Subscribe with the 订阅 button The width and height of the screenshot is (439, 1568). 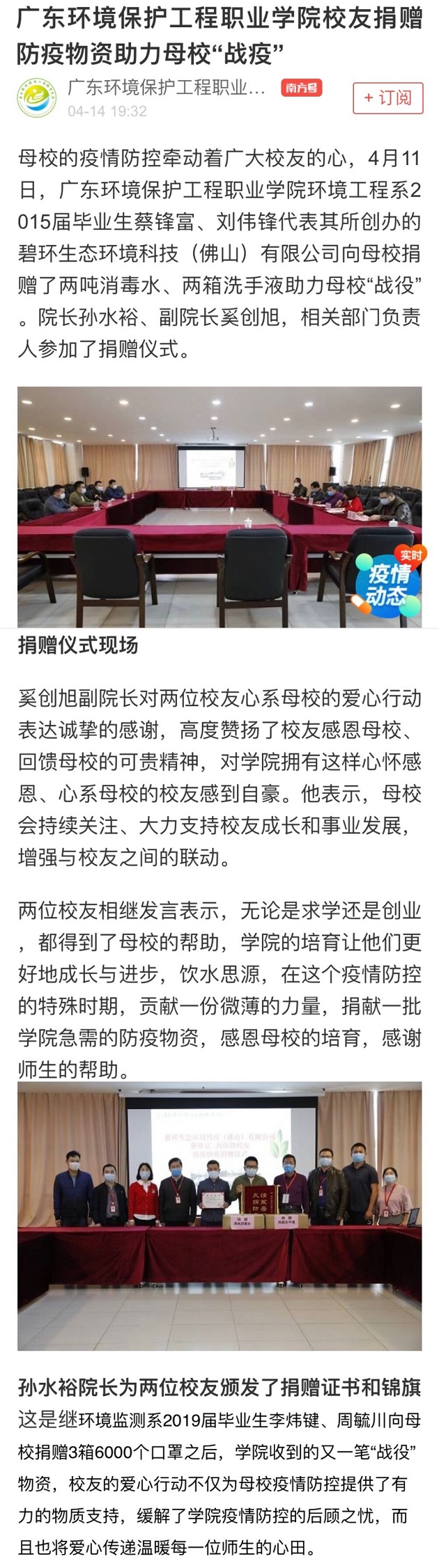tap(387, 97)
